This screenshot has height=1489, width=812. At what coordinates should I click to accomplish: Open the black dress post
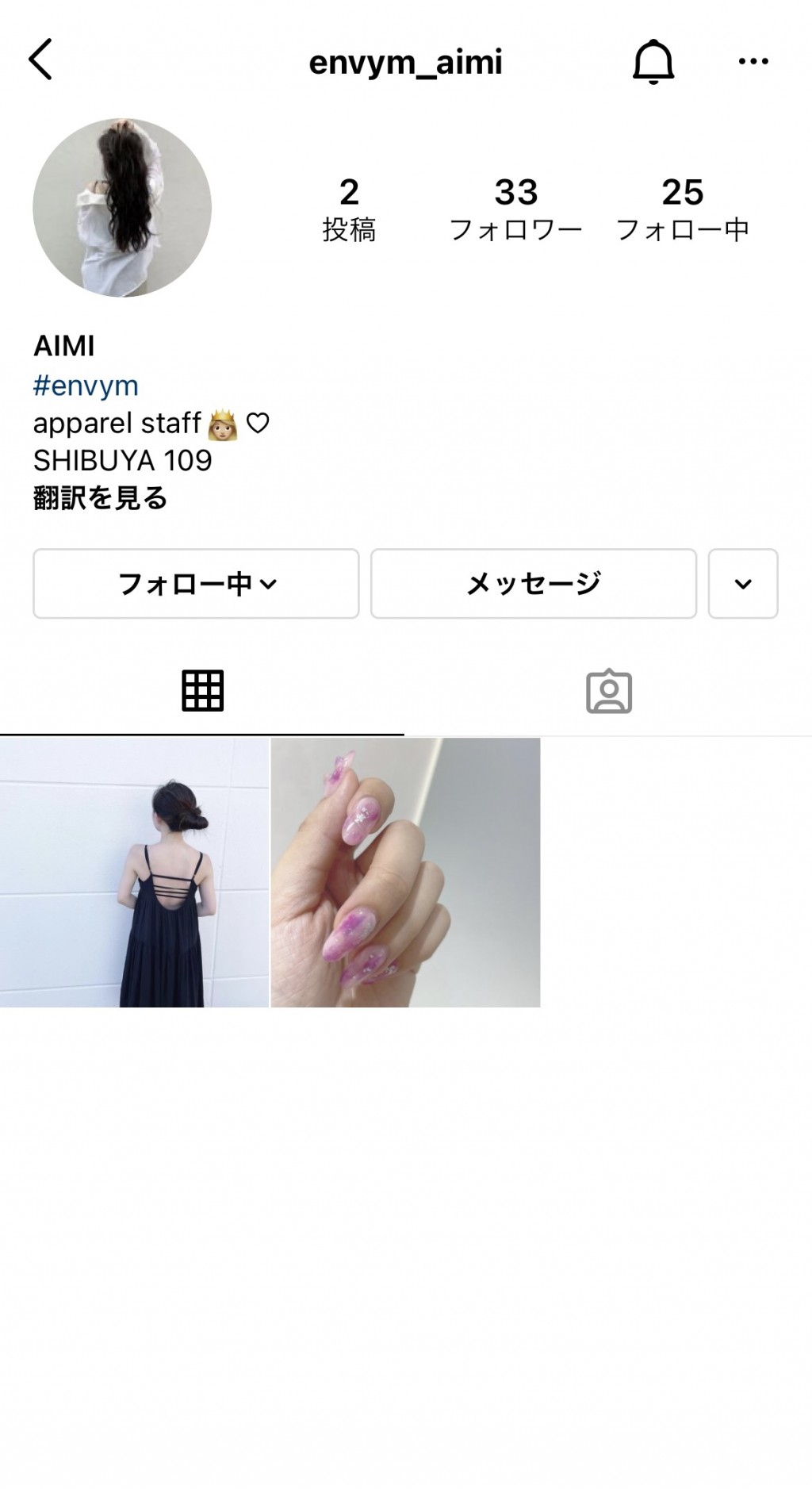point(134,873)
